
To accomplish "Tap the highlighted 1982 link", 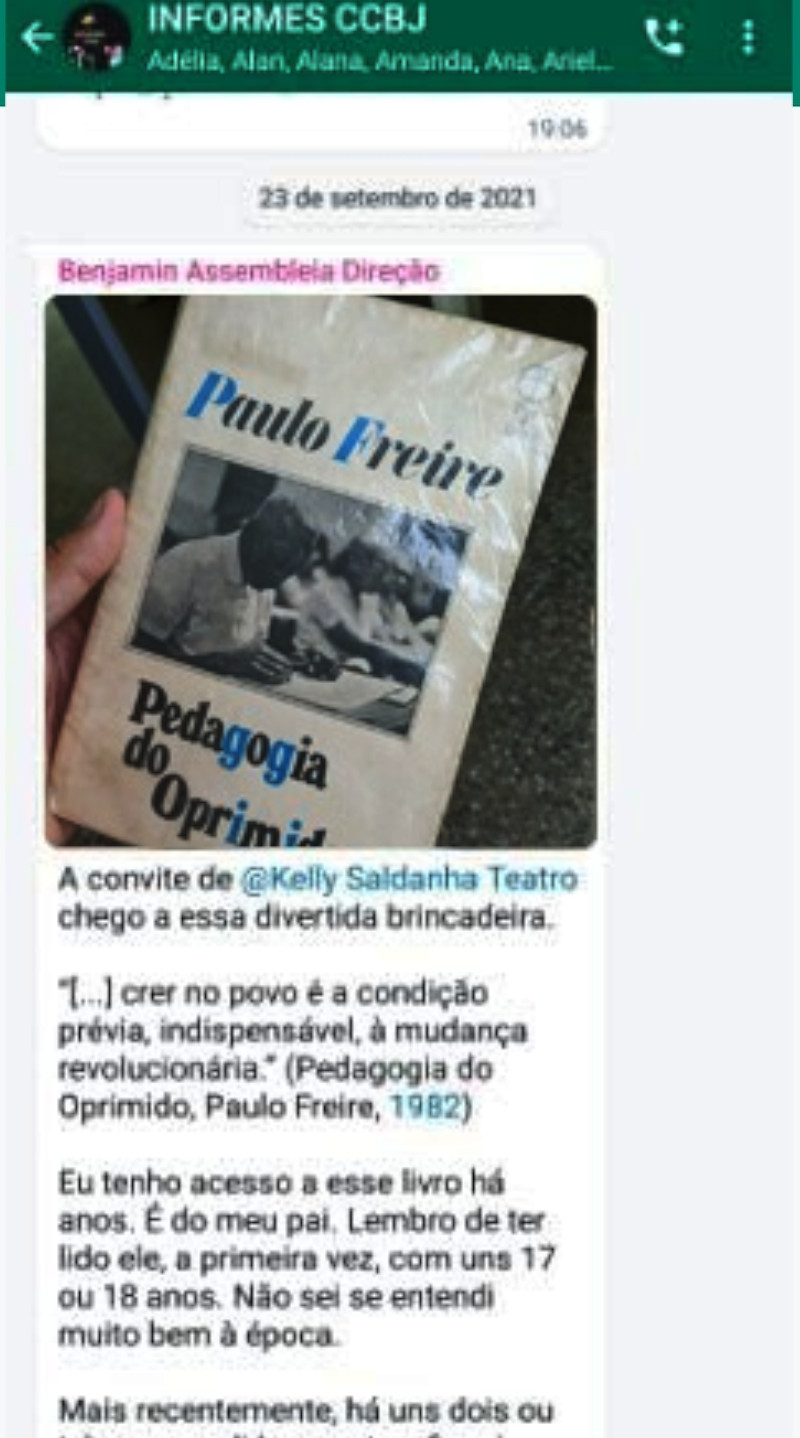I will (x=426, y=1108).
